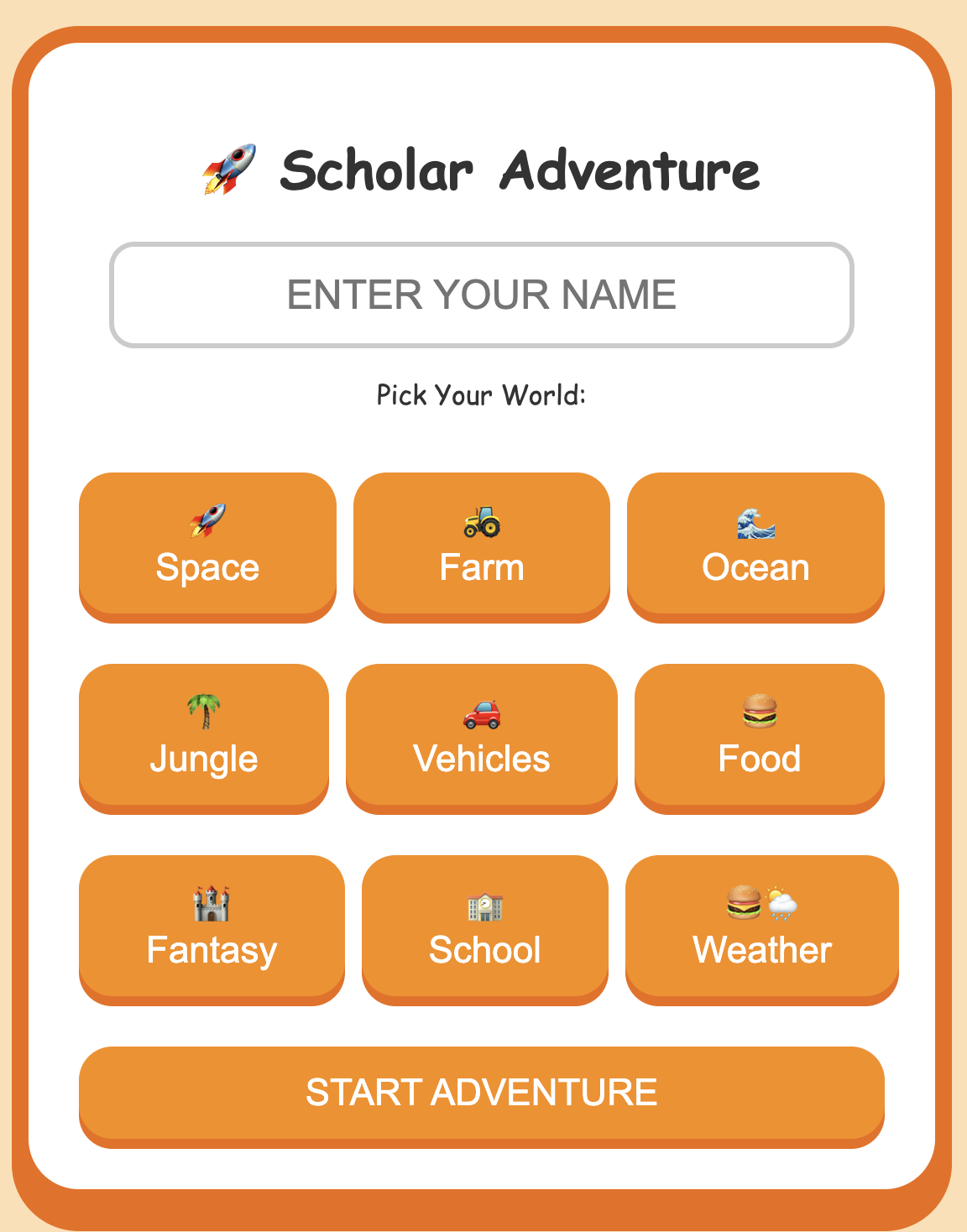Click the palm tree icon on the Jungle button
967x1232 pixels.
(x=203, y=711)
